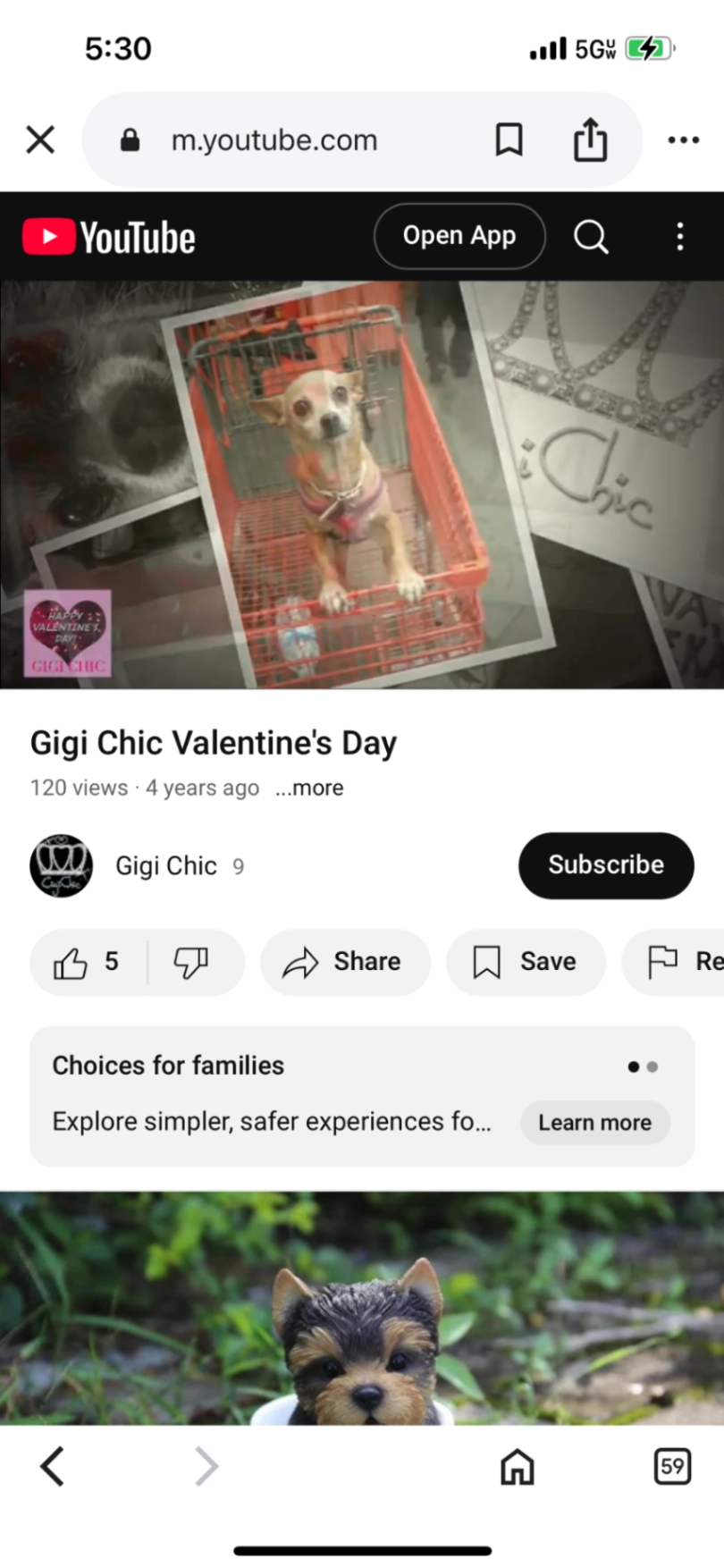
Task: Dislike this video
Action: [191, 962]
